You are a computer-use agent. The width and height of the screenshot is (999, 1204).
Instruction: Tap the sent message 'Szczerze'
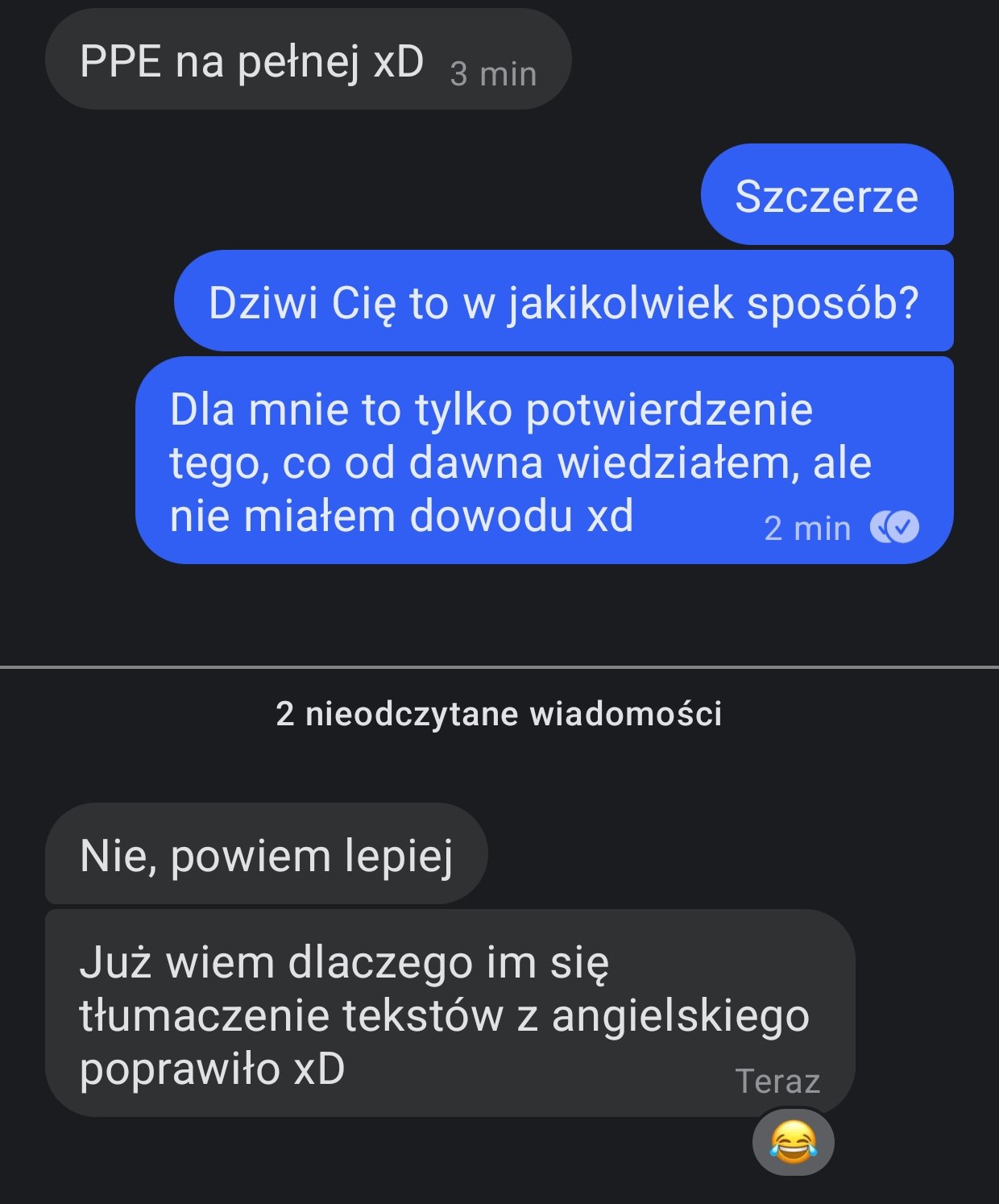pyautogui.click(x=827, y=196)
